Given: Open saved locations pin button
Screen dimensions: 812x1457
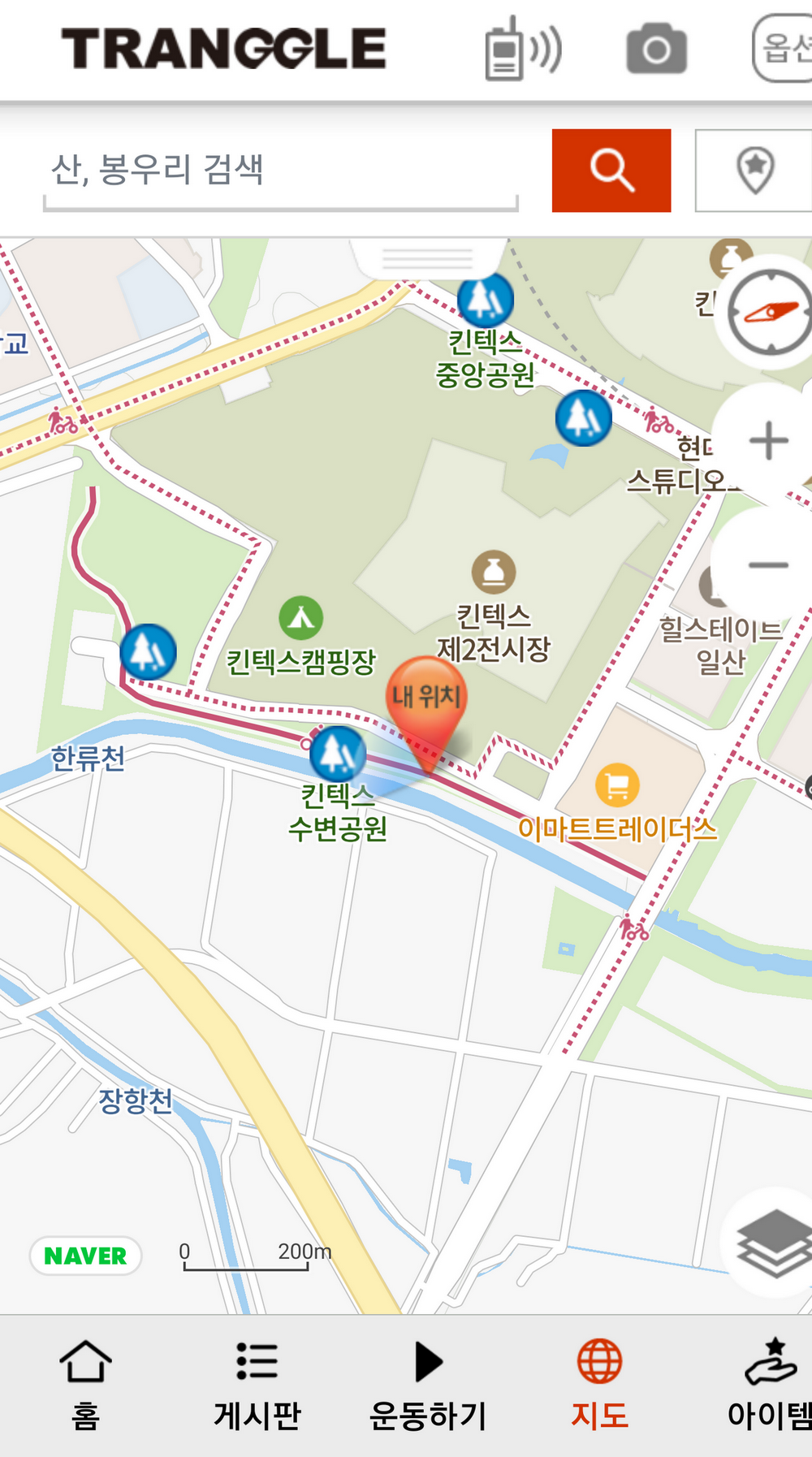Looking at the screenshot, I should (x=755, y=171).
